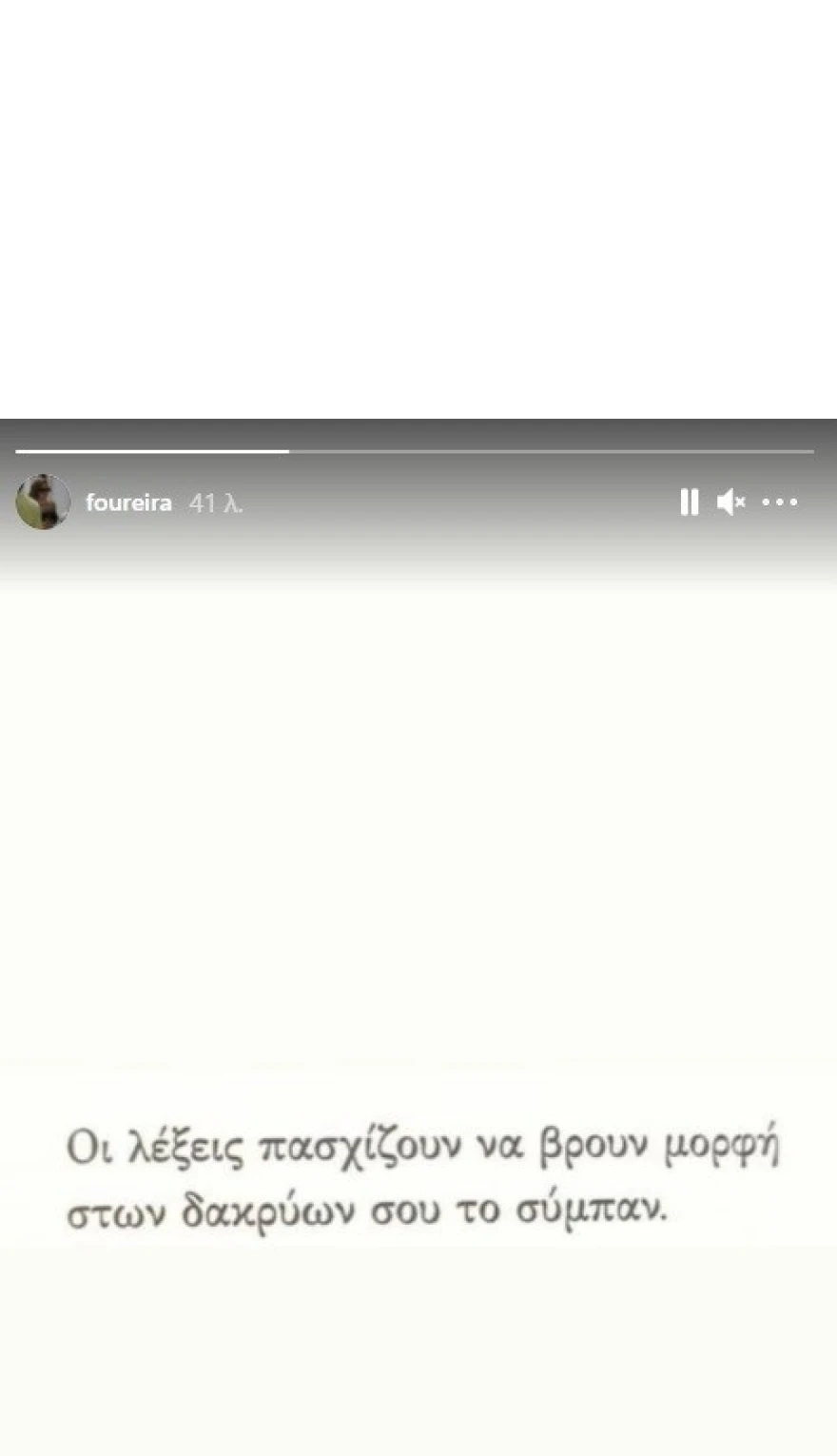Image resolution: width=837 pixels, height=1456 pixels.
Task: Open foureira's profile picture
Action: (x=43, y=502)
